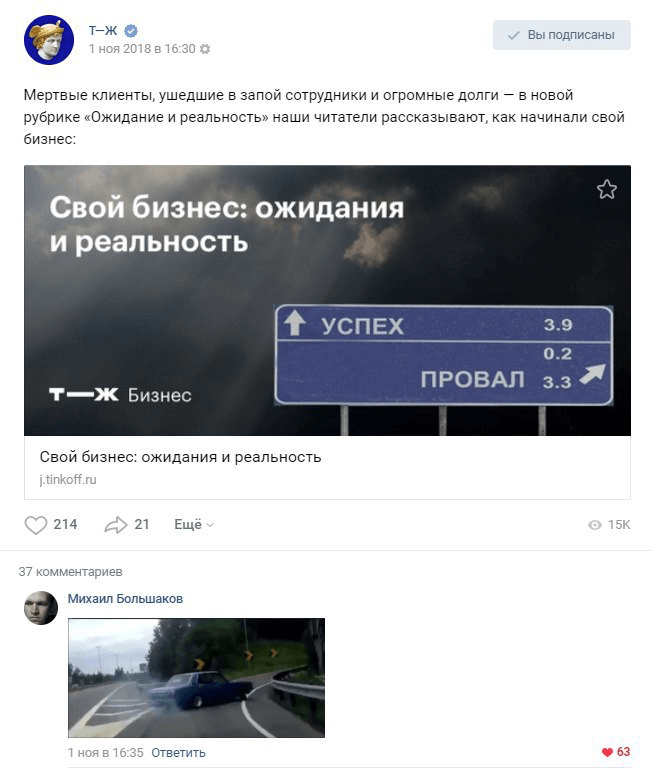Open Михаил Большаков's avatar
652x773 pixels.
pos(41,608)
